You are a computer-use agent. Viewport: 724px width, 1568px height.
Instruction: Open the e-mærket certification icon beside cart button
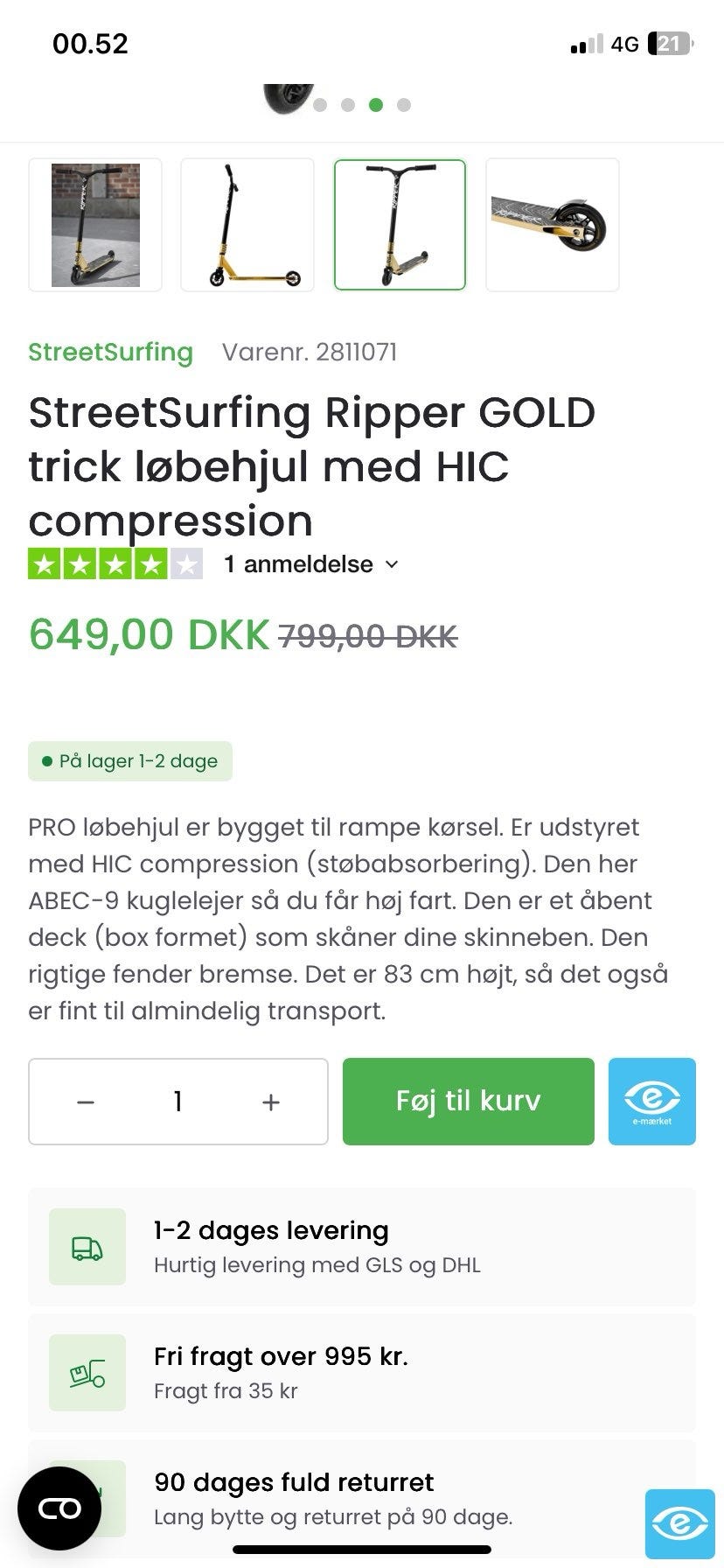[x=651, y=1101]
